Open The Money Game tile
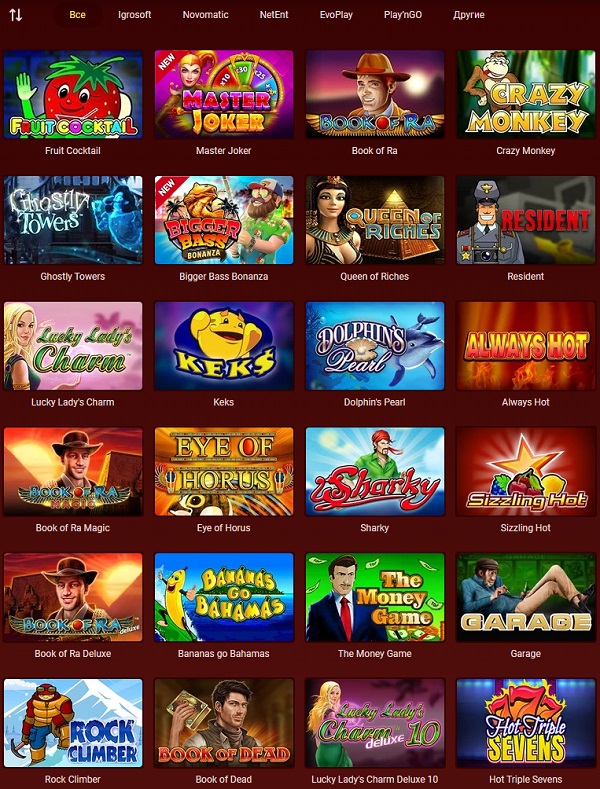 coord(375,598)
